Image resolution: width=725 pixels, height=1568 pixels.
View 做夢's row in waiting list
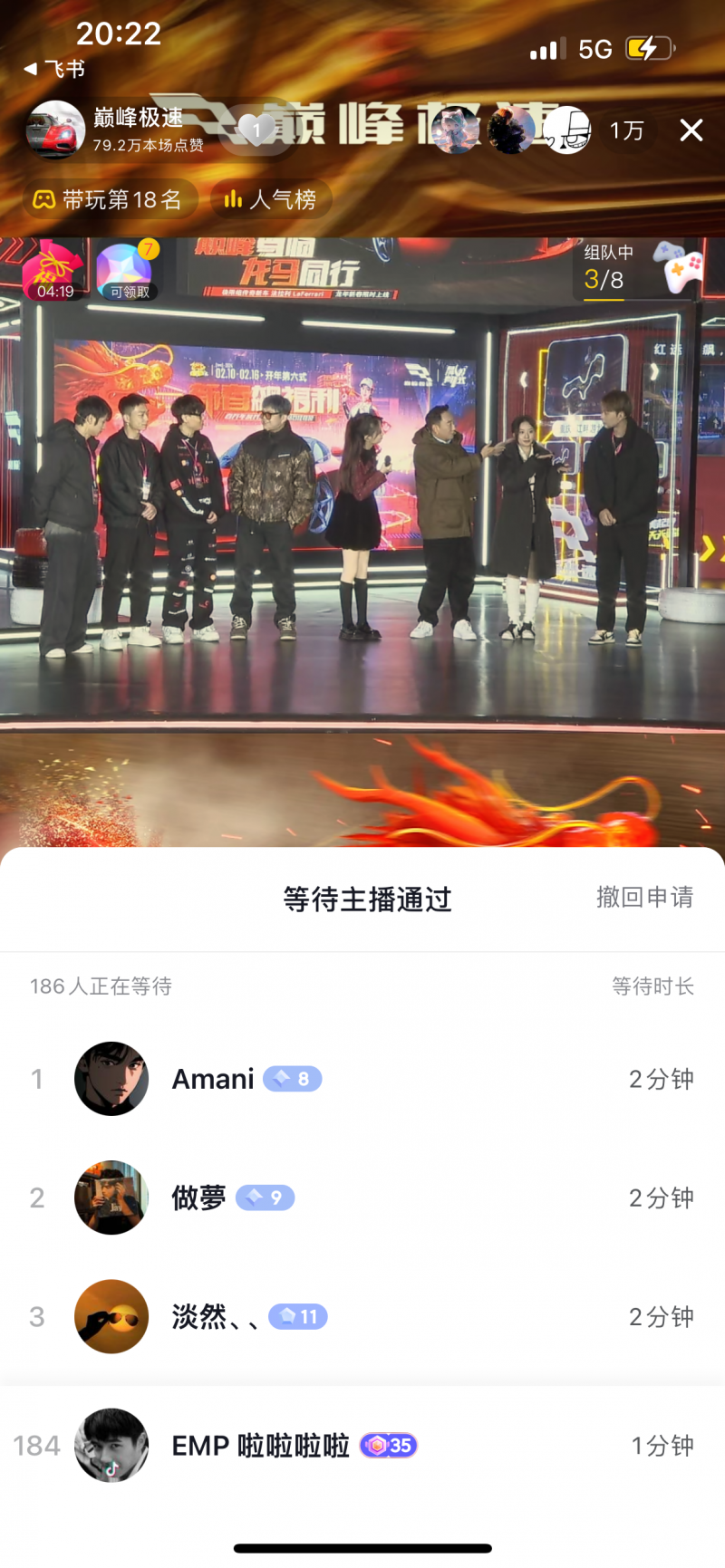[x=362, y=1198]
